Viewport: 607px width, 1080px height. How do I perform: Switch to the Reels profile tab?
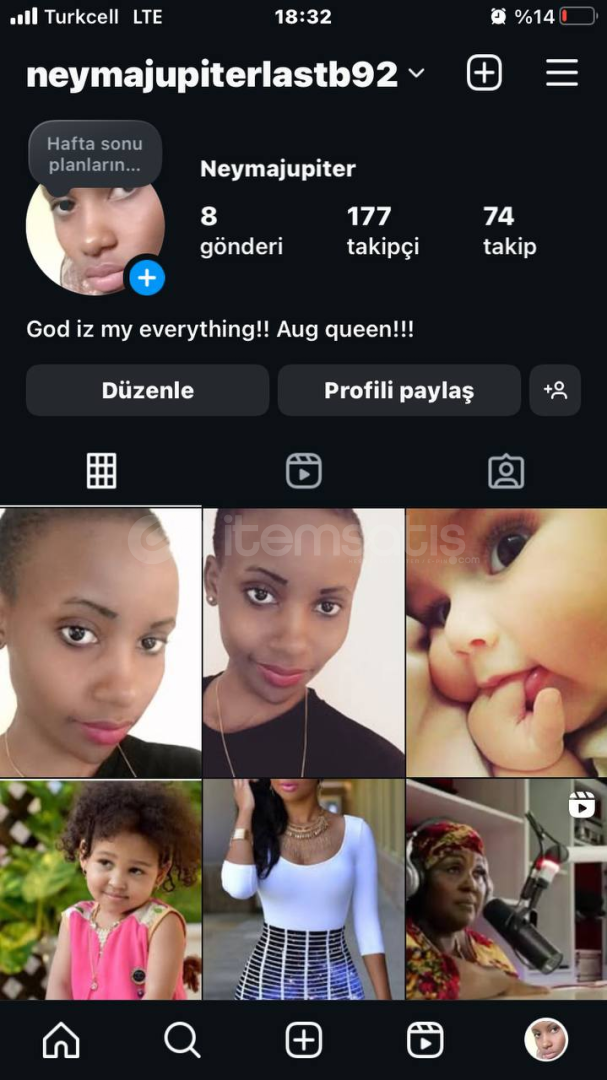coord(303,470)
